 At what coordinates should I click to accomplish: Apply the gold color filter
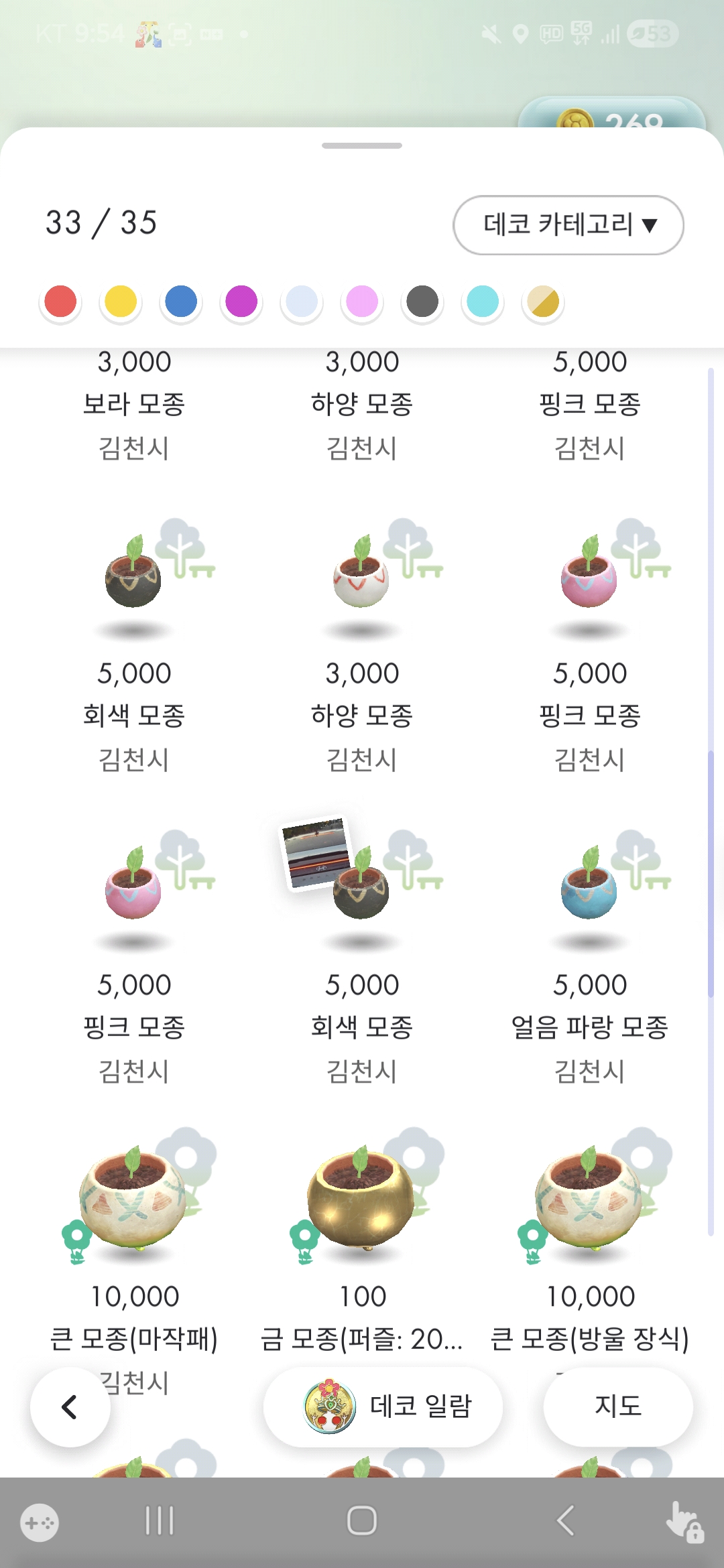[x=543, y=302]
